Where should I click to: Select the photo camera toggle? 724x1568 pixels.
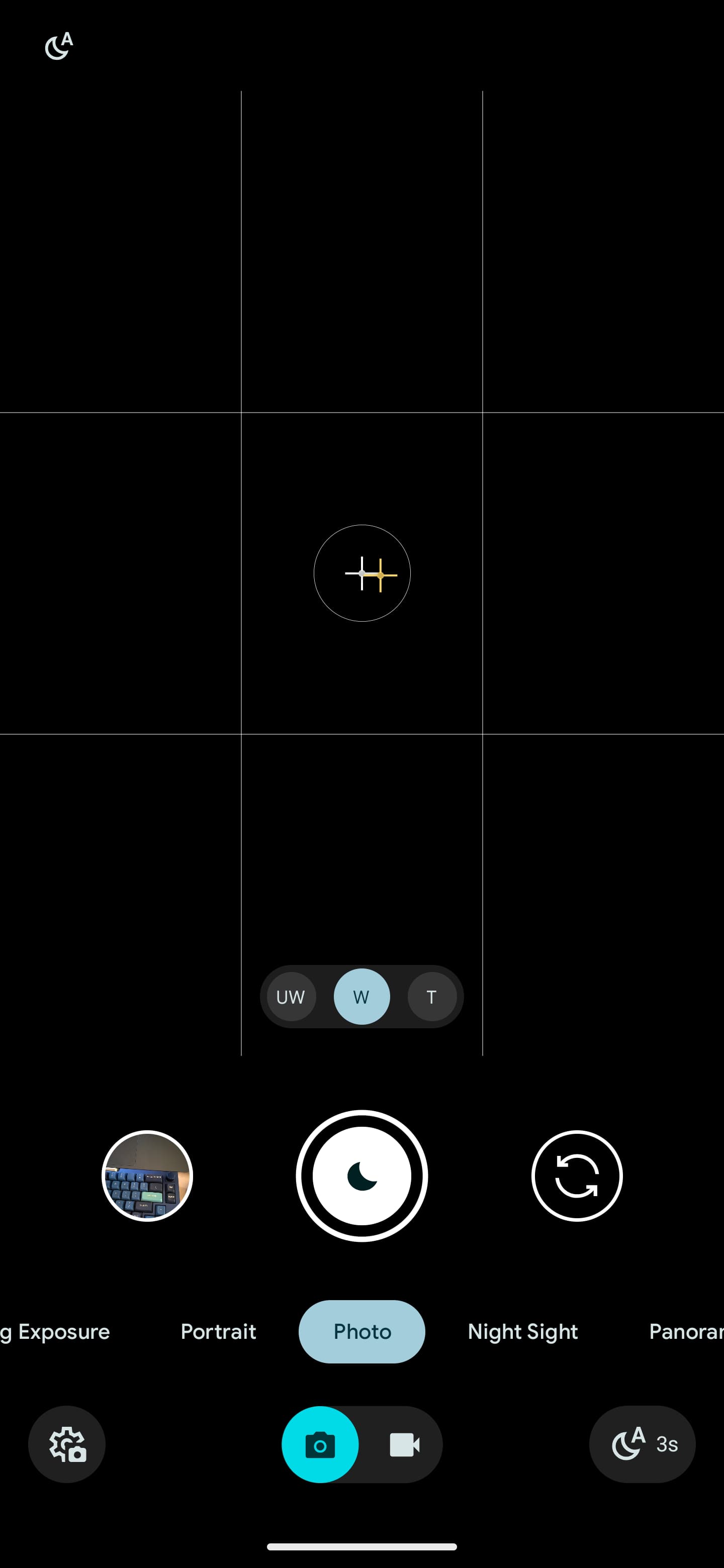(320, 1444)
